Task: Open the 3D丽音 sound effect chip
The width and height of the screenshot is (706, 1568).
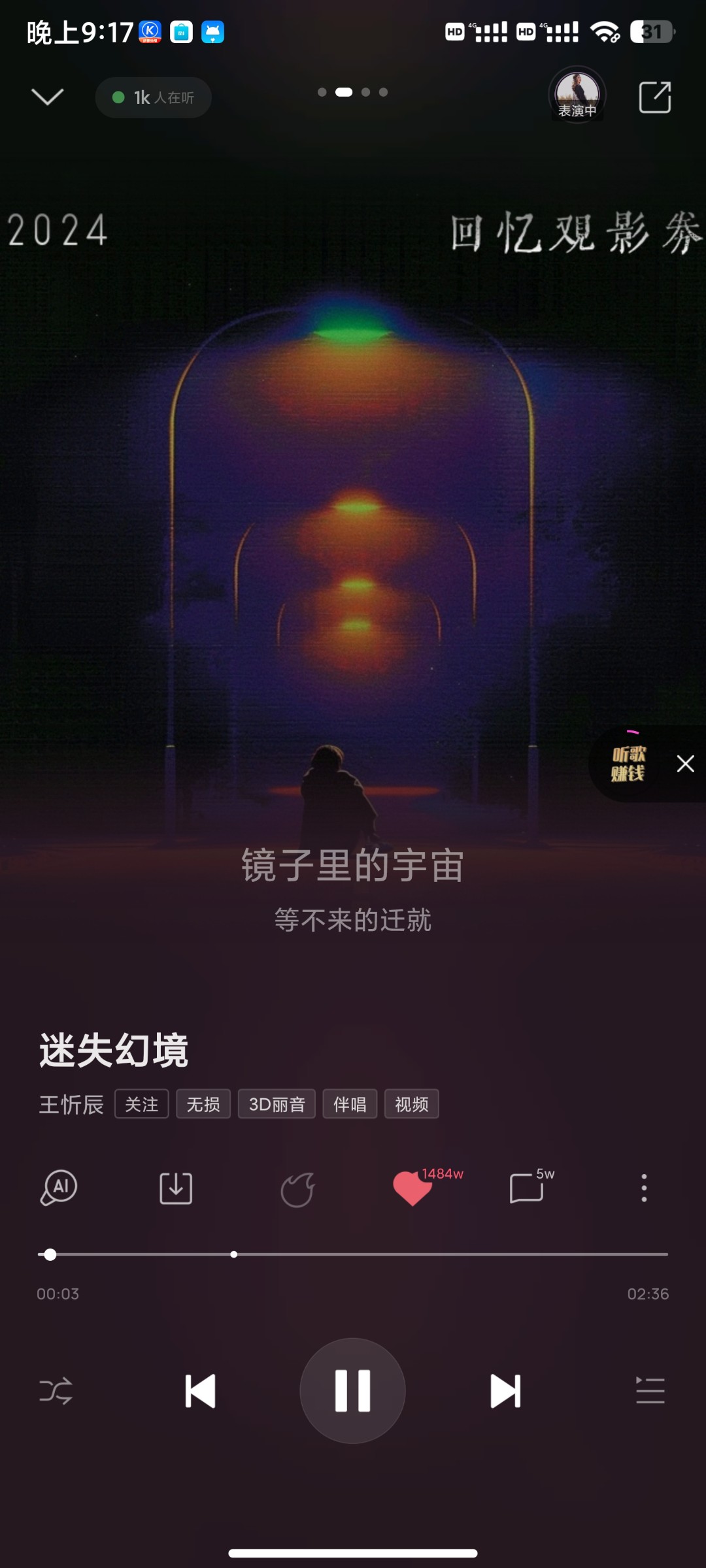Action: (x=277, y=1104)
